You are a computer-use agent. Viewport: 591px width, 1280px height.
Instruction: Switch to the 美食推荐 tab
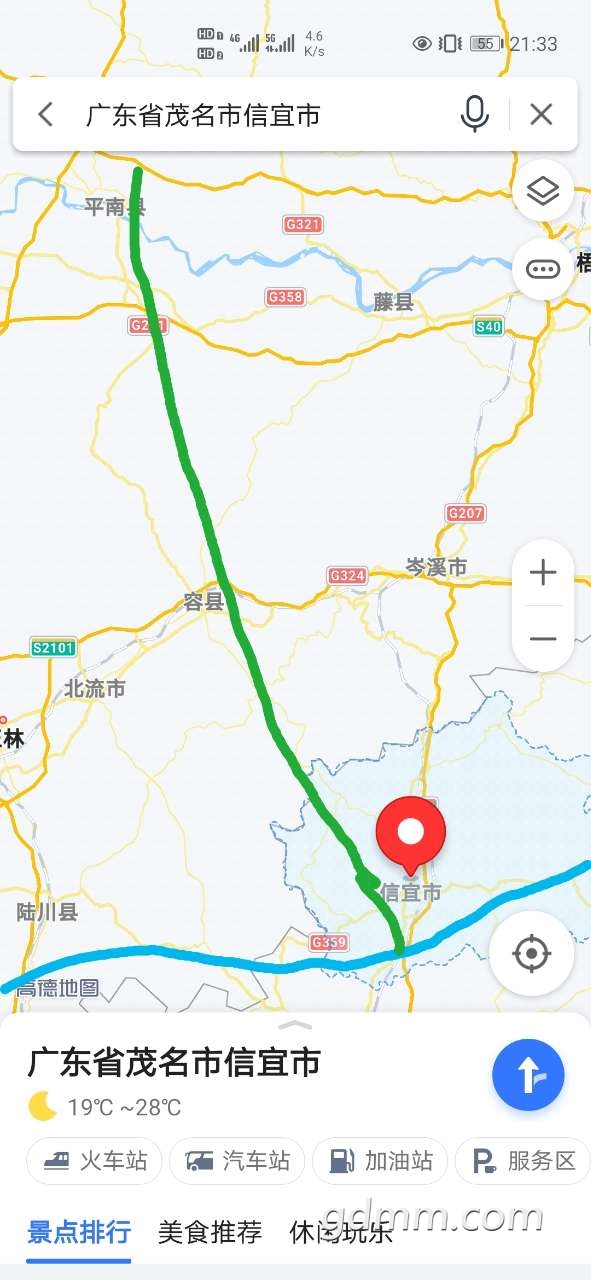[210, 1232]
